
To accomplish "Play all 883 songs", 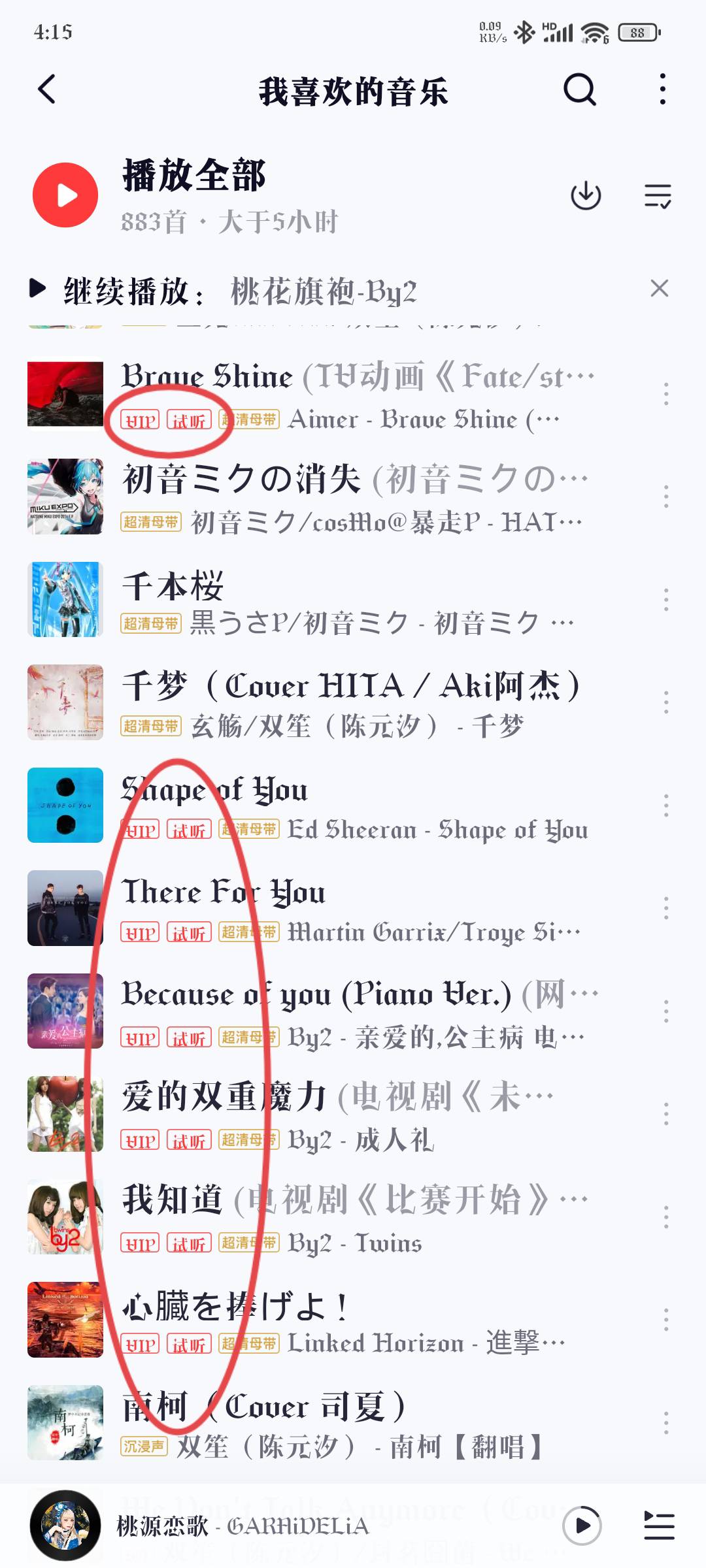I will 65,195.
